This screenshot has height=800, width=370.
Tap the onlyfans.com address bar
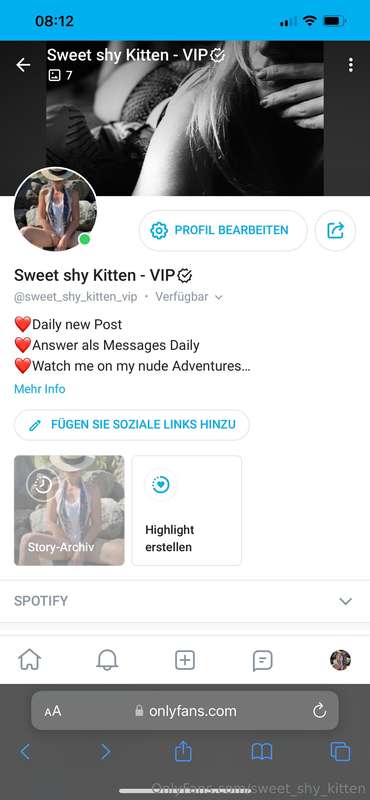click(x=185, y=711)
